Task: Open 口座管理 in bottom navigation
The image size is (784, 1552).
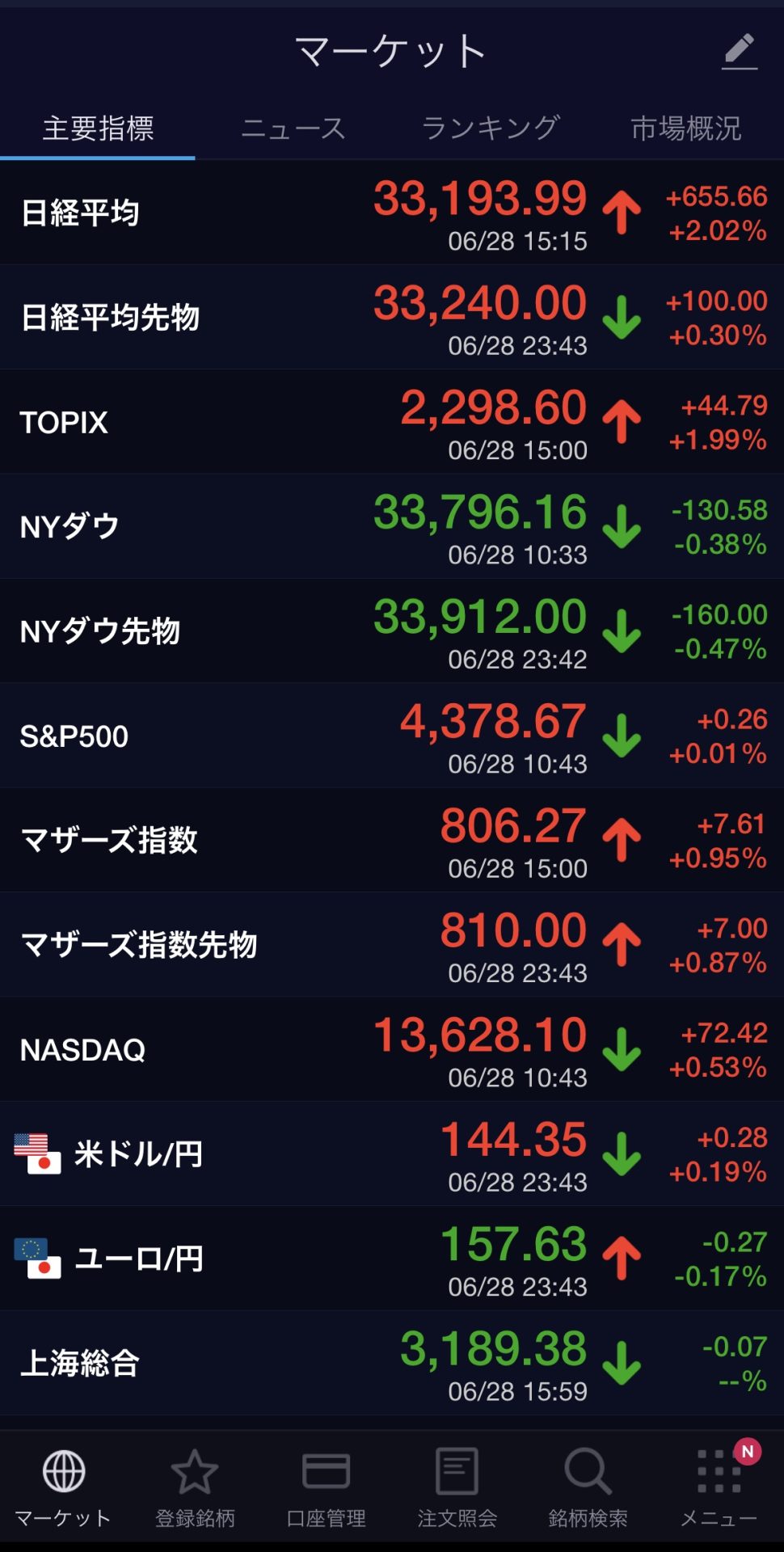Action: point(327,1487)
